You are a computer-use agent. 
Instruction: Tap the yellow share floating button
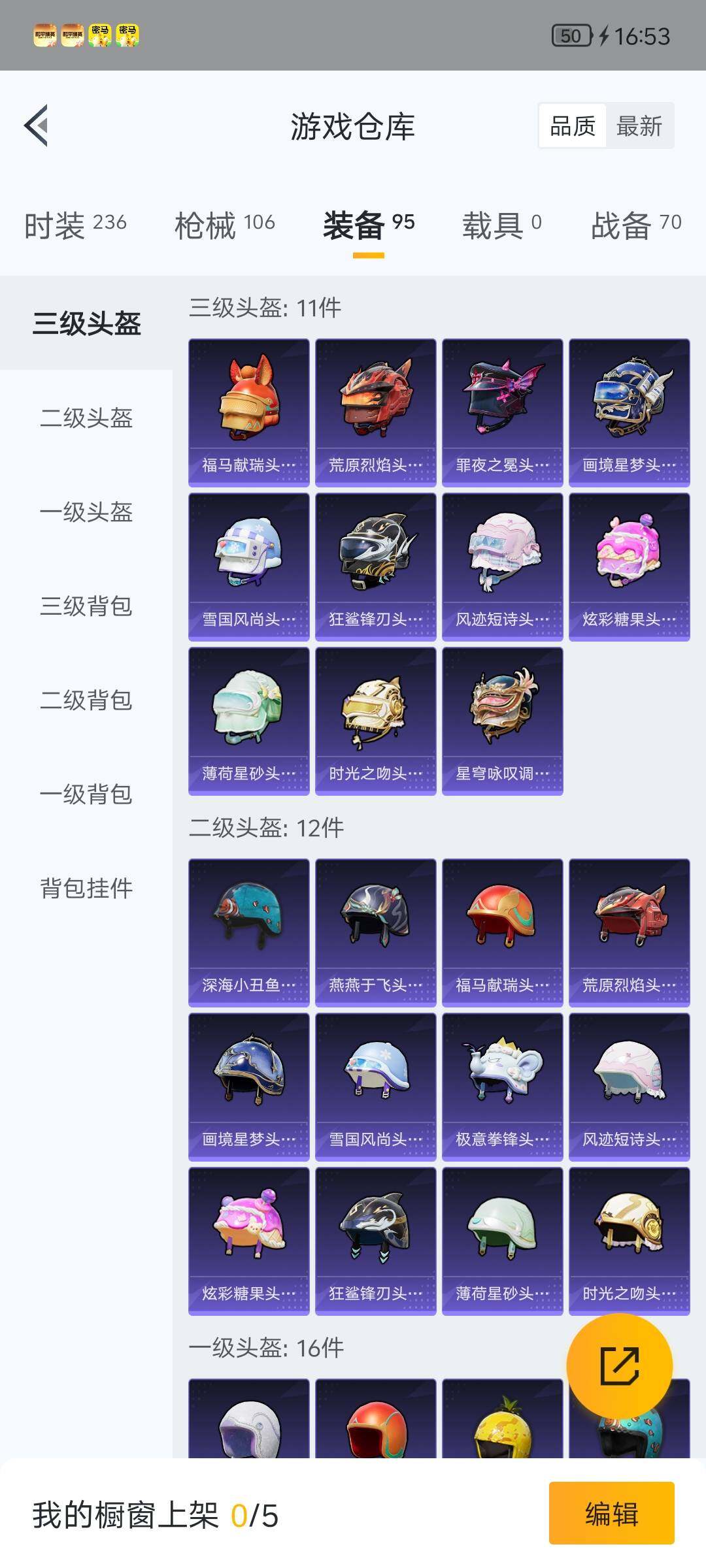pyautogui.click(x=619, y=1366)
